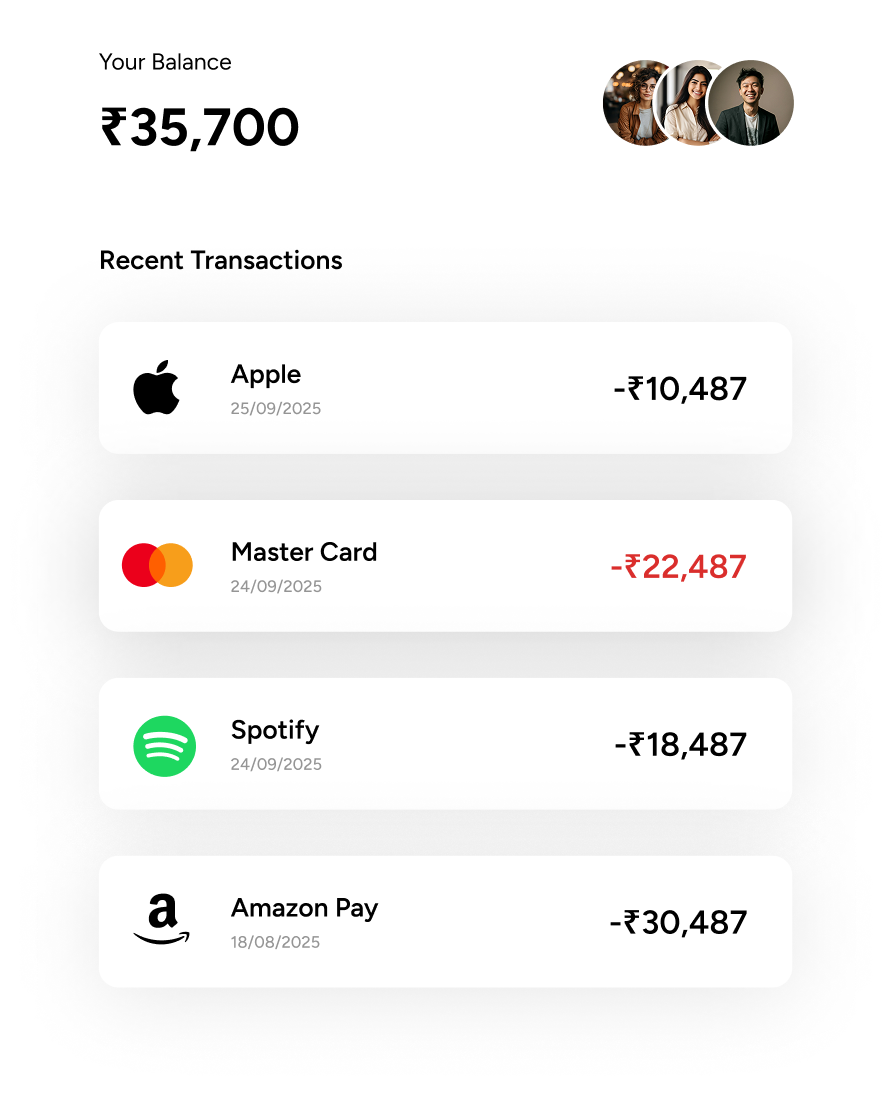Open the Master Card transaction card

pos(445,565)
